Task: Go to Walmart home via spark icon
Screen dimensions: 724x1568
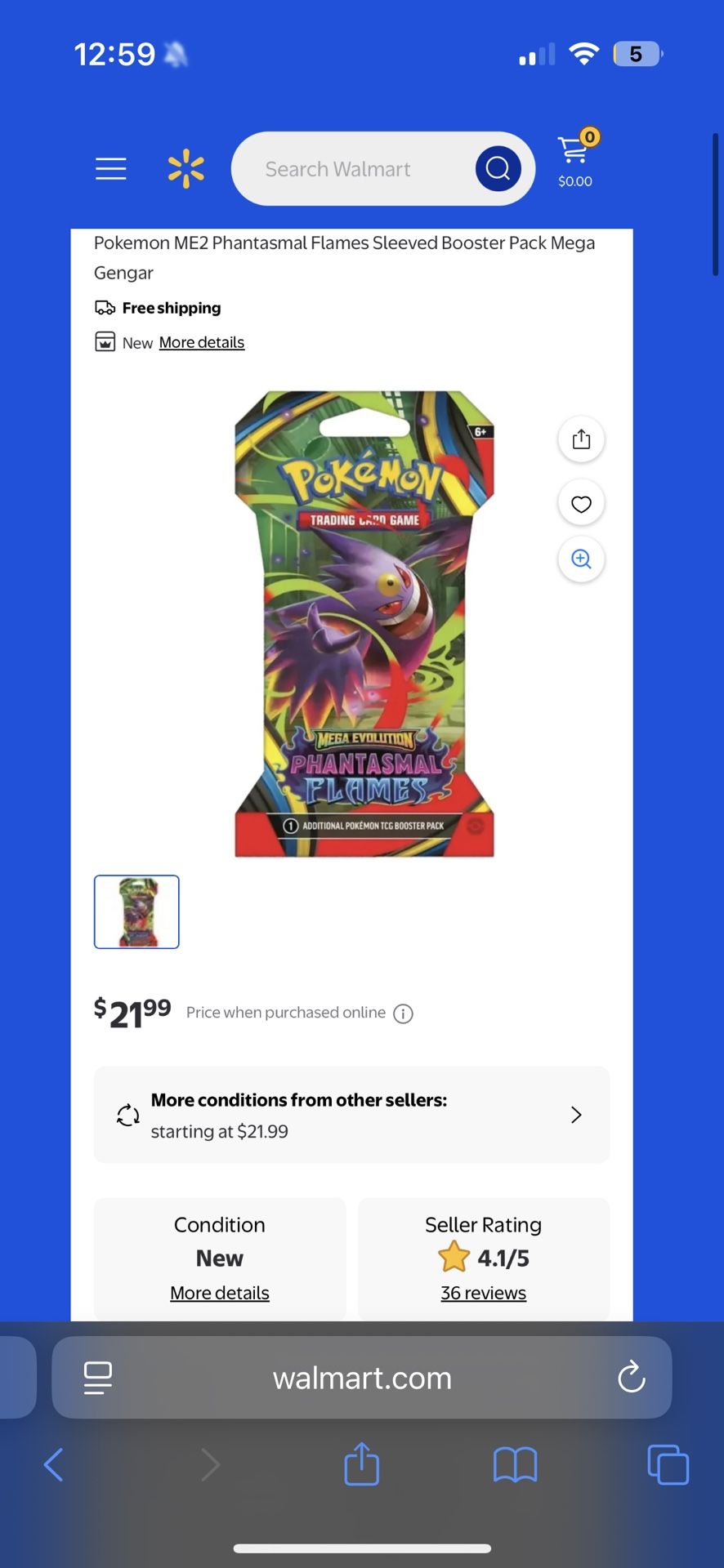Action: pyautogui.click(x=186, y=169)
